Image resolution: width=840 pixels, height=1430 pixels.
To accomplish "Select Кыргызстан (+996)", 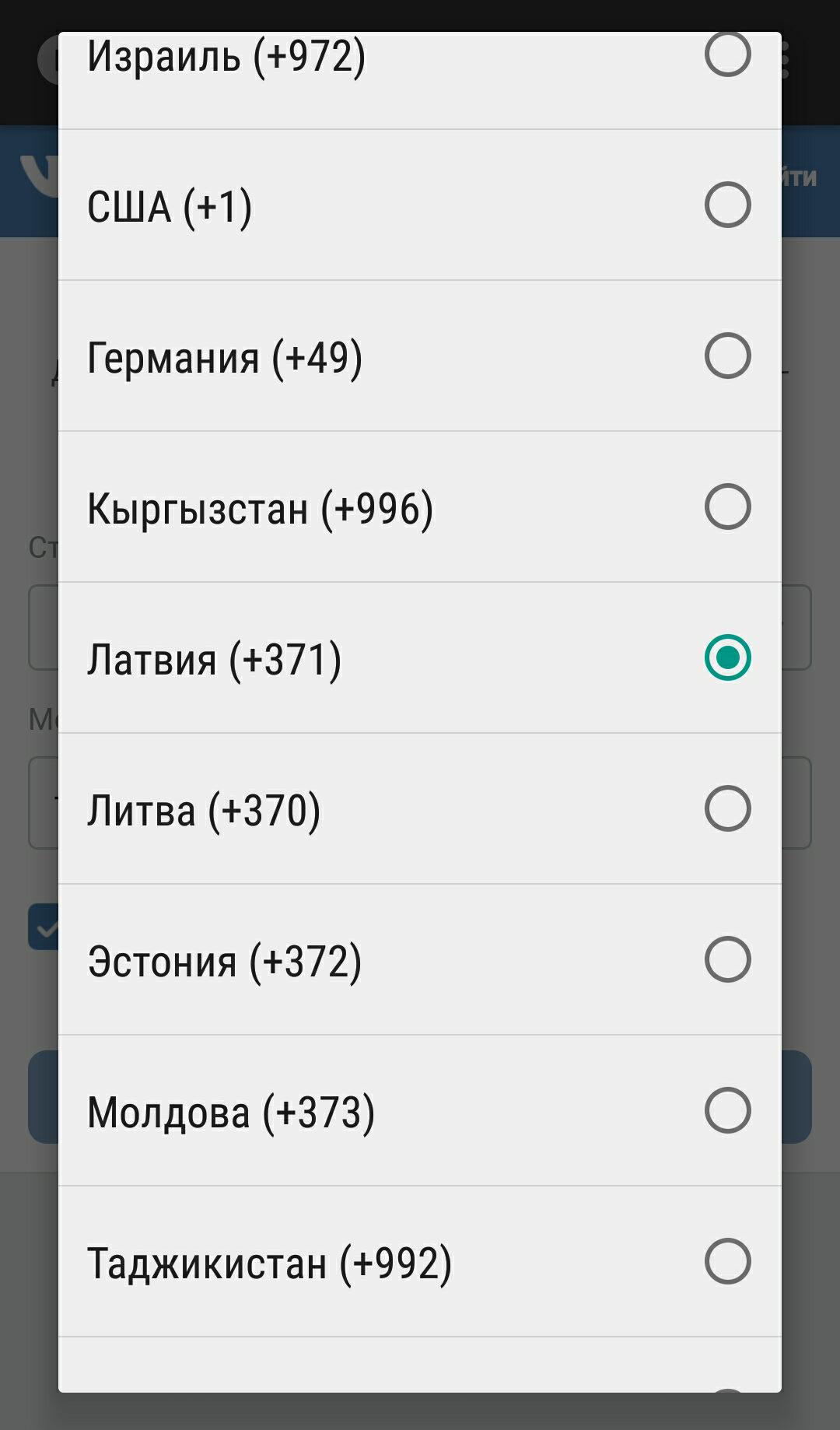I will (420, 507).
